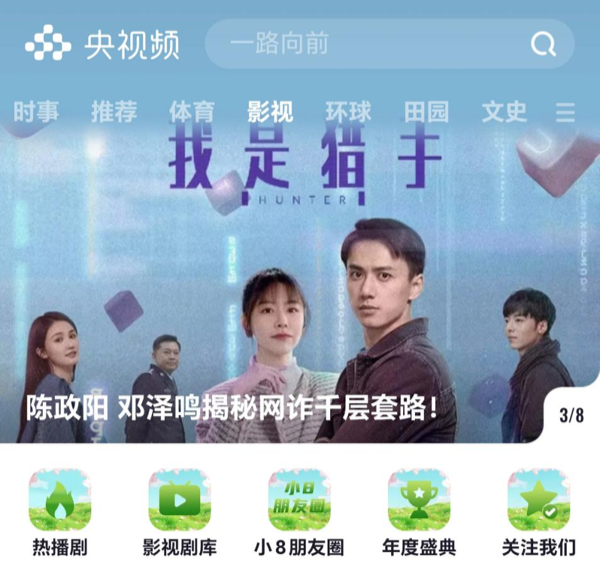Open the 热播剧 shortcut
This screenshot has height=573, width=600.
tap(60, 512)
